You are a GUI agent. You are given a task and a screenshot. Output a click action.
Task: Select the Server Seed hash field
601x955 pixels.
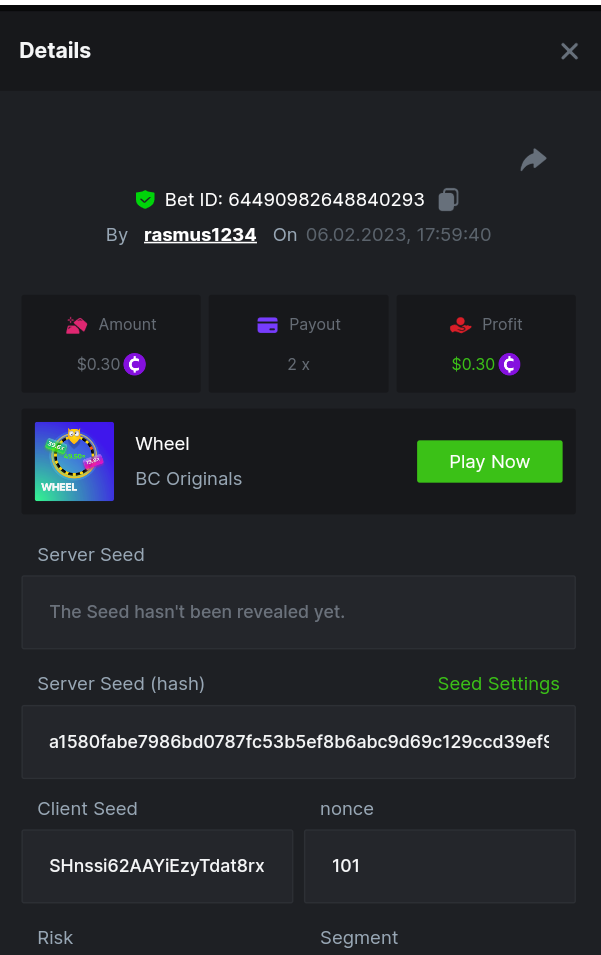pos(298,742)
